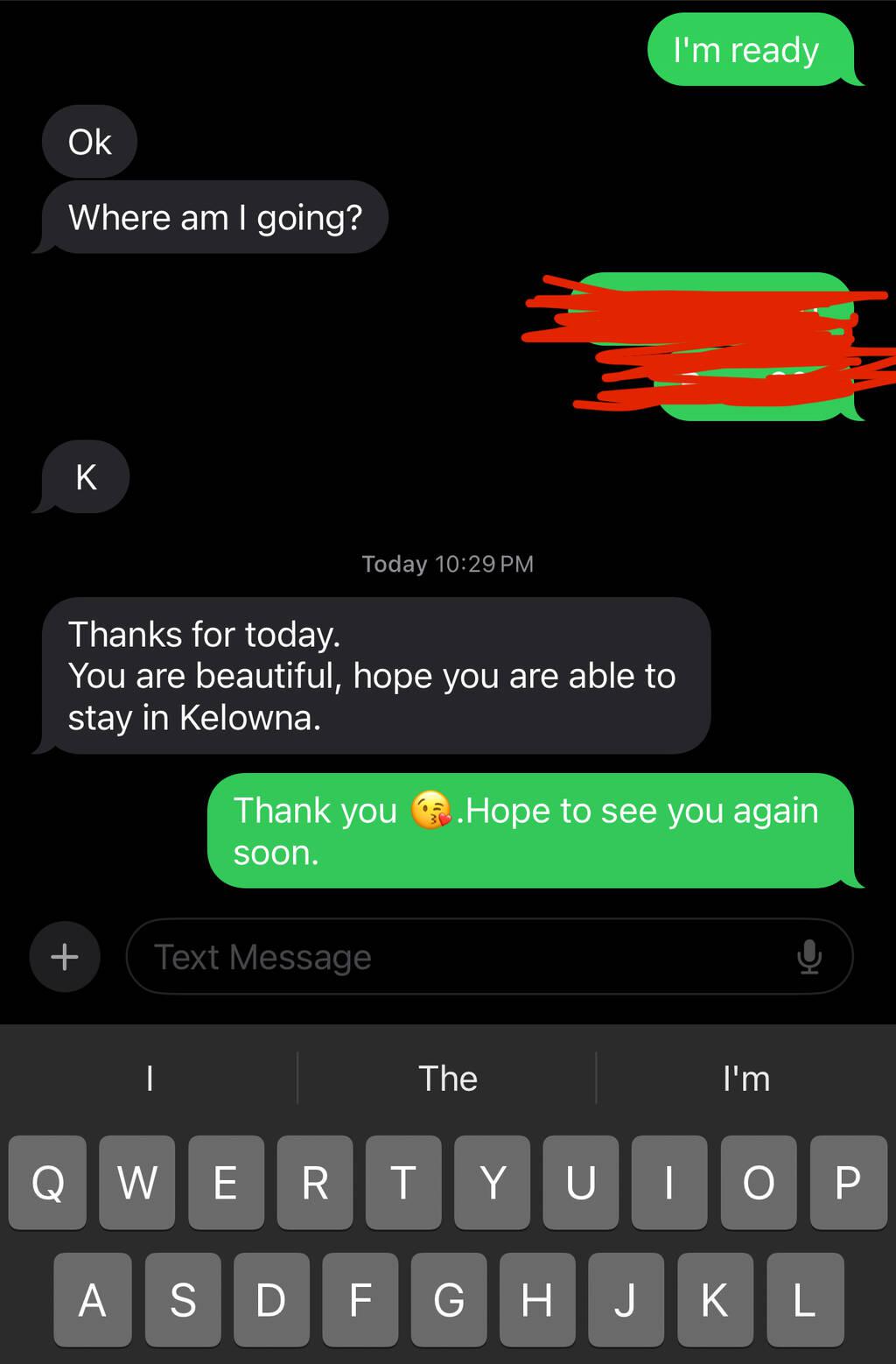Type the letter K key
896x1364 pixels.
[714, 1299]
